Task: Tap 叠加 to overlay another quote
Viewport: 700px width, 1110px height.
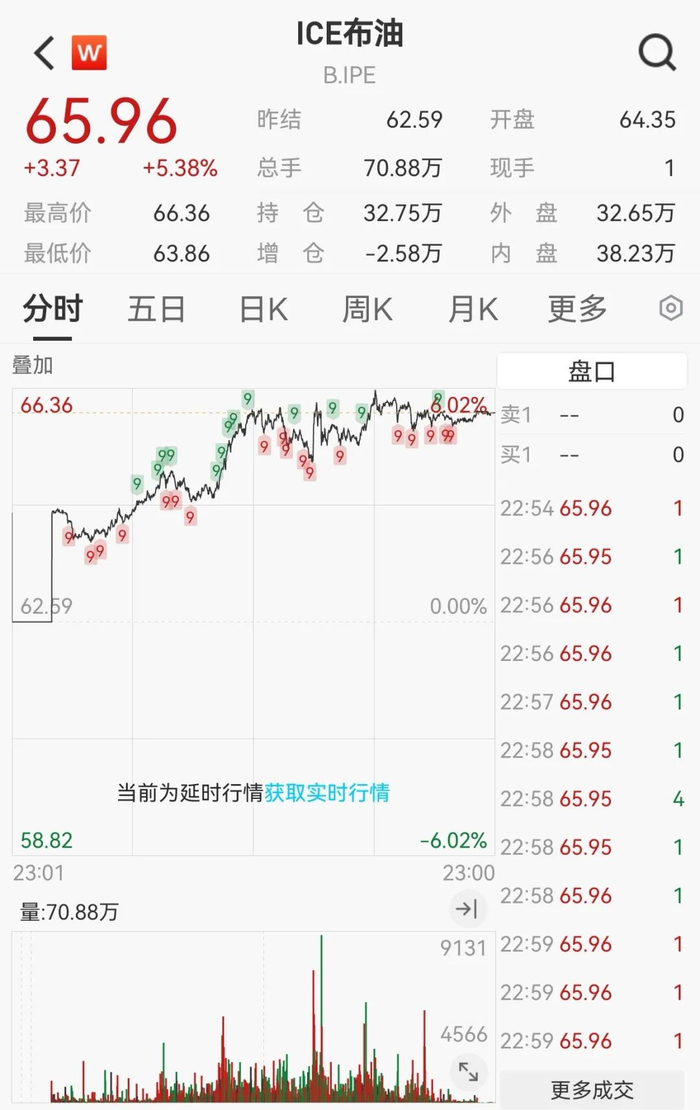Action: click(33, 365)
